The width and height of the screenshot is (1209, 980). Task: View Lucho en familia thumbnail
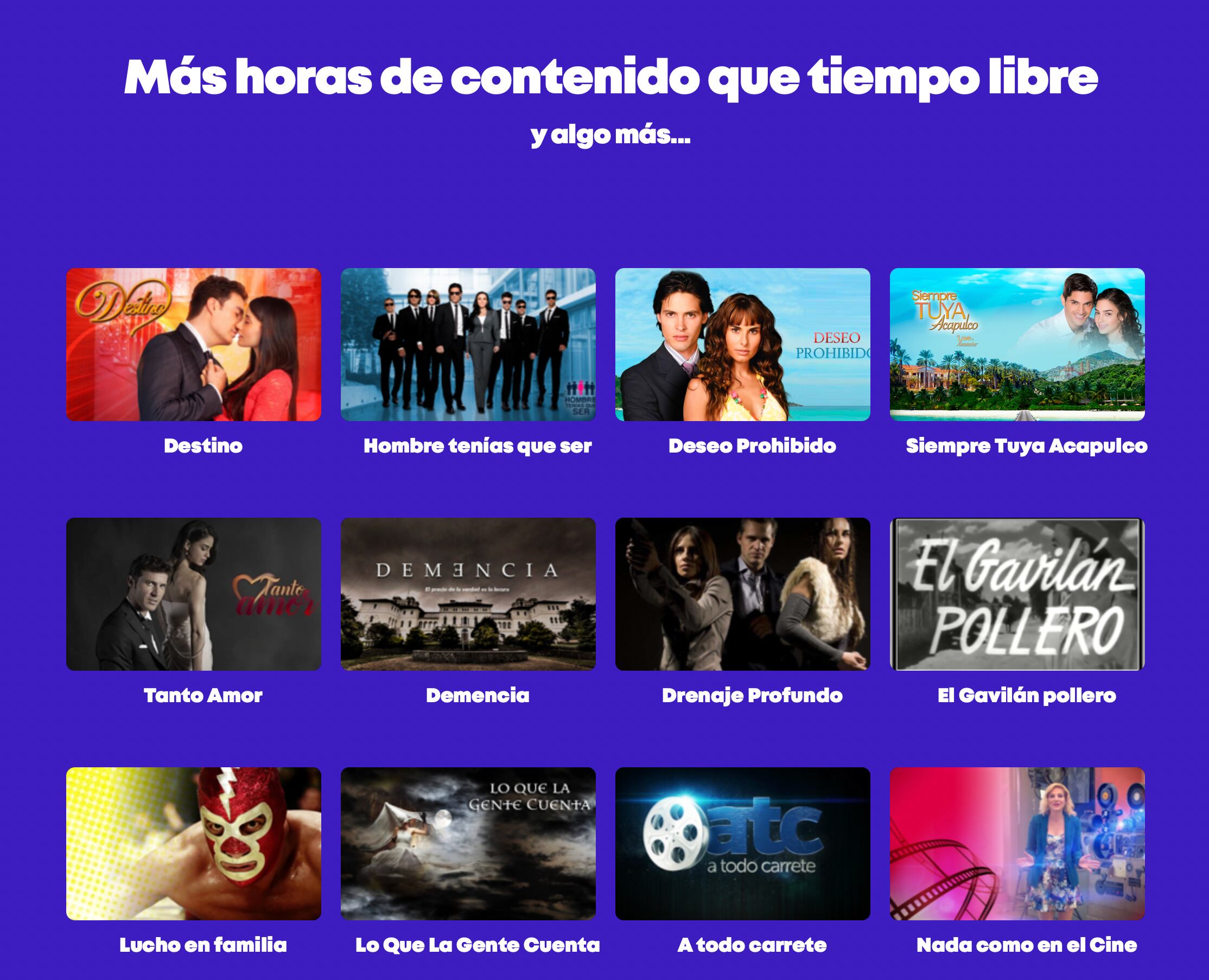193,843
